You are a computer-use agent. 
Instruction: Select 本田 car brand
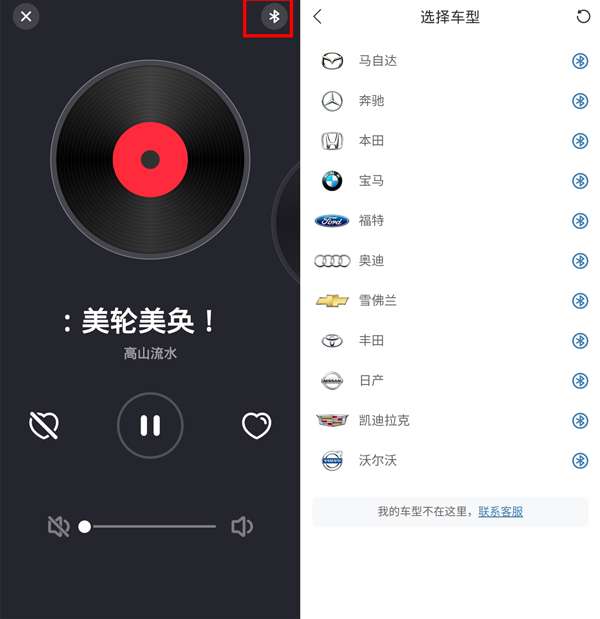(371, 141)
